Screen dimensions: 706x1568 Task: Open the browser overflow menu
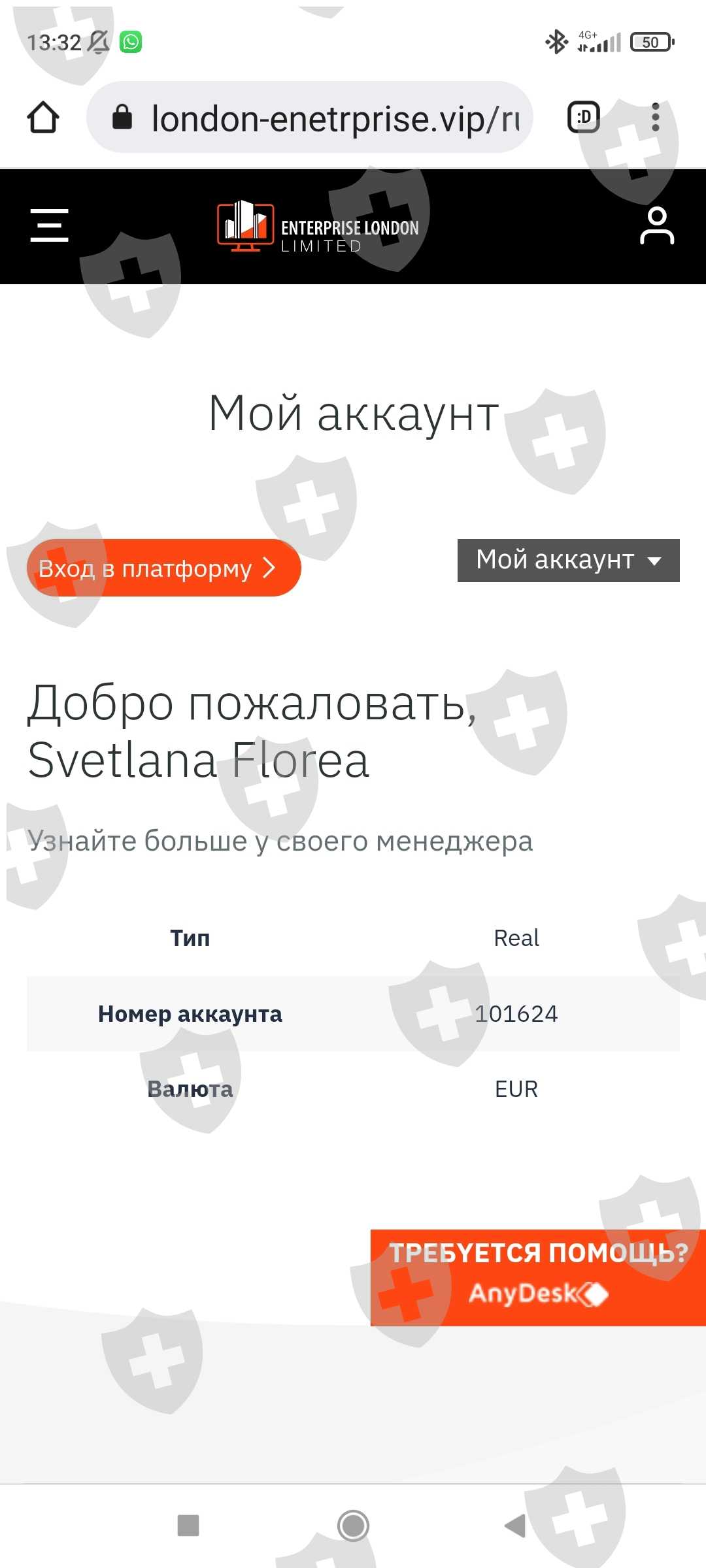coord(656,118)
